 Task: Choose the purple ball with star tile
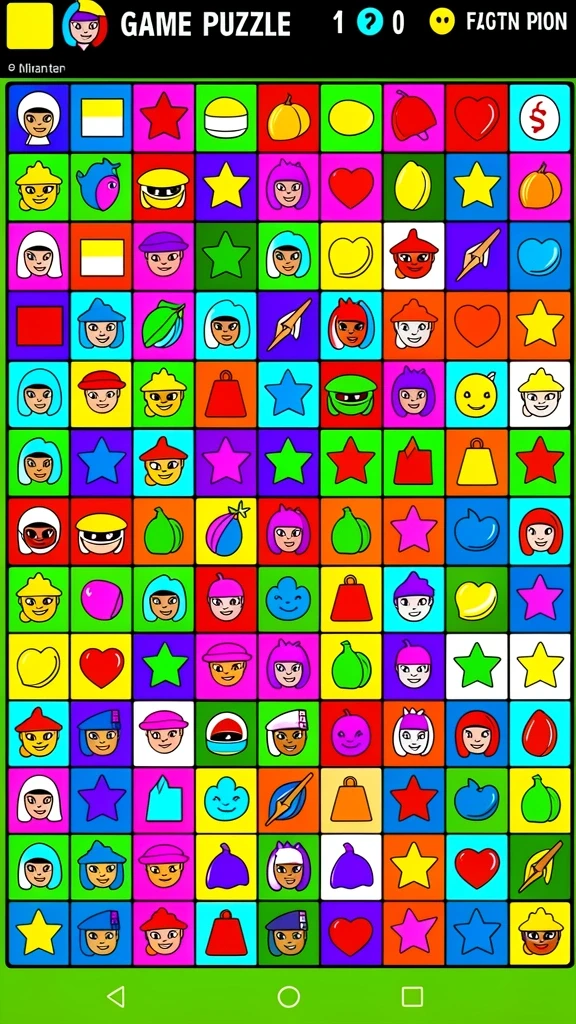226,531
